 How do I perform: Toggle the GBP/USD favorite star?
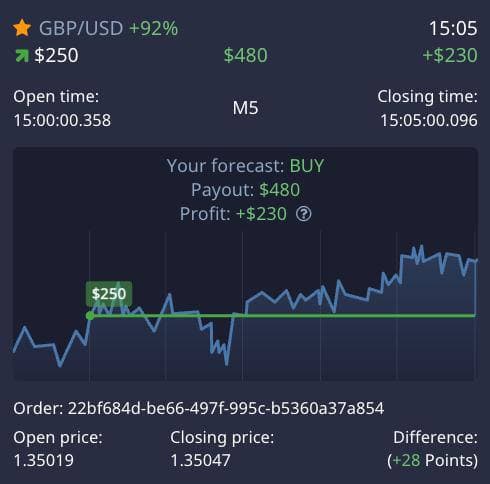[x=22, y=28]
